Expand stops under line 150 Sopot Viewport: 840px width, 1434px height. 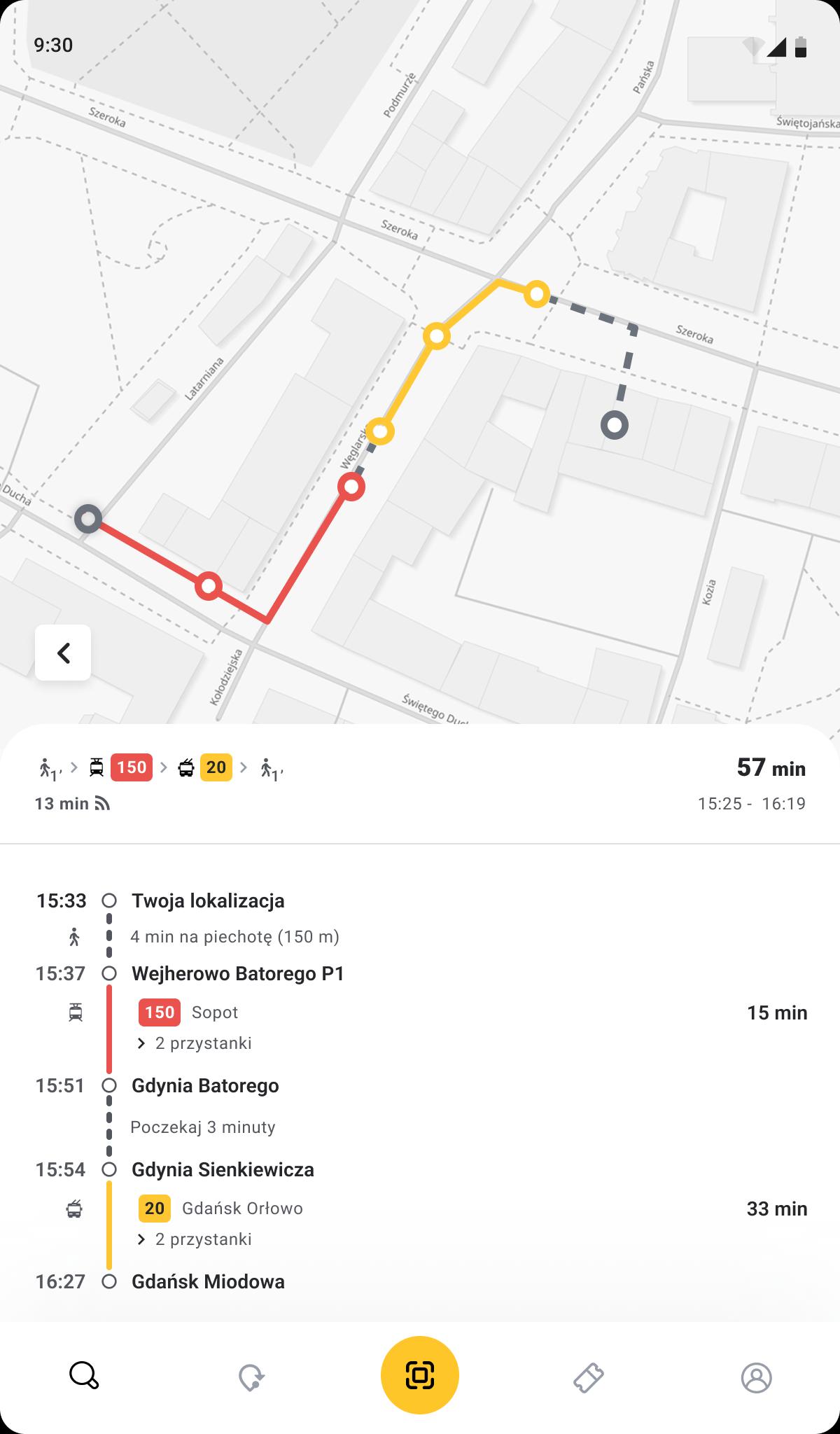(194, 1043)
